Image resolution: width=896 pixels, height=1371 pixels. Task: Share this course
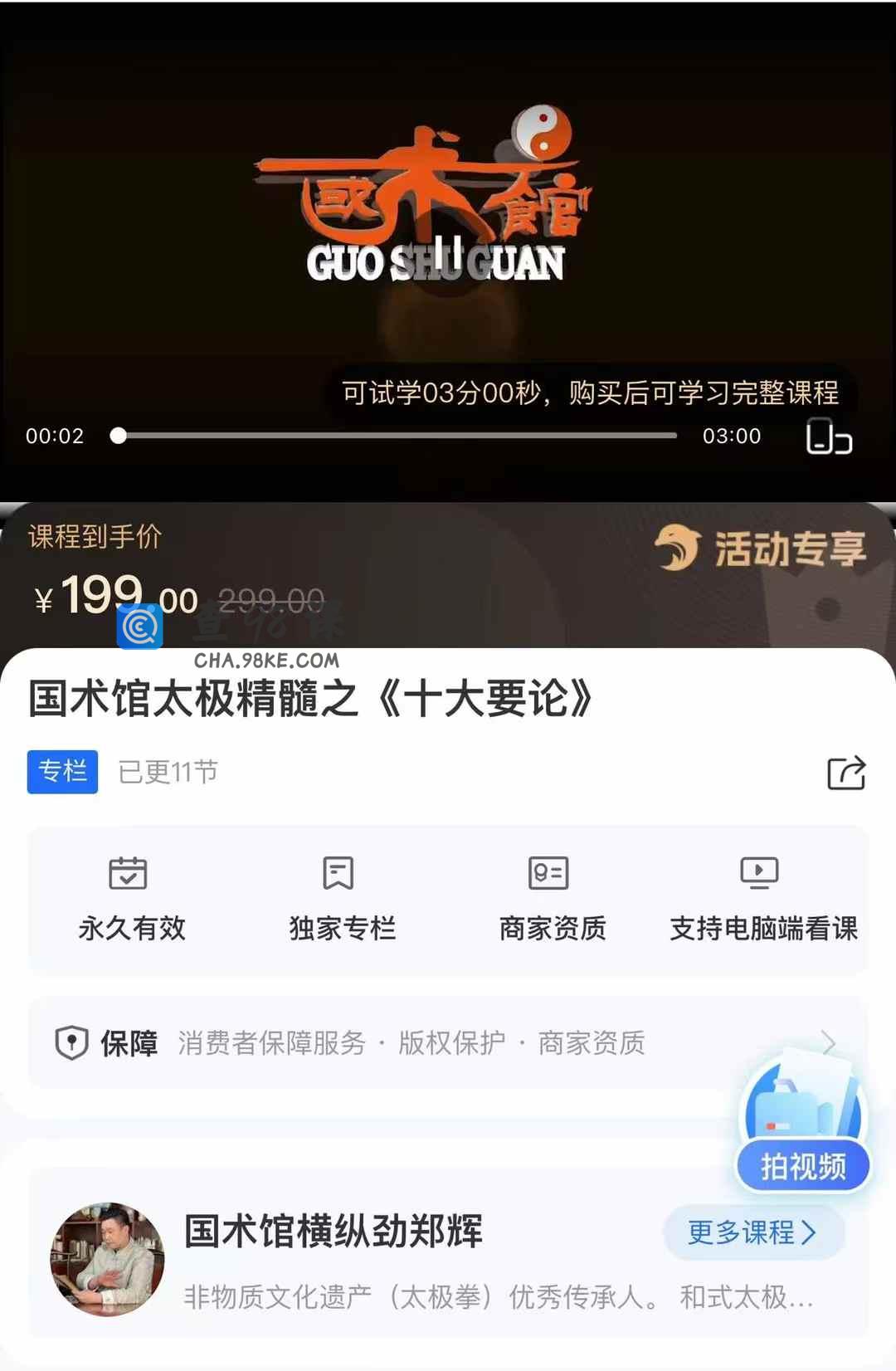click(845, 773)
